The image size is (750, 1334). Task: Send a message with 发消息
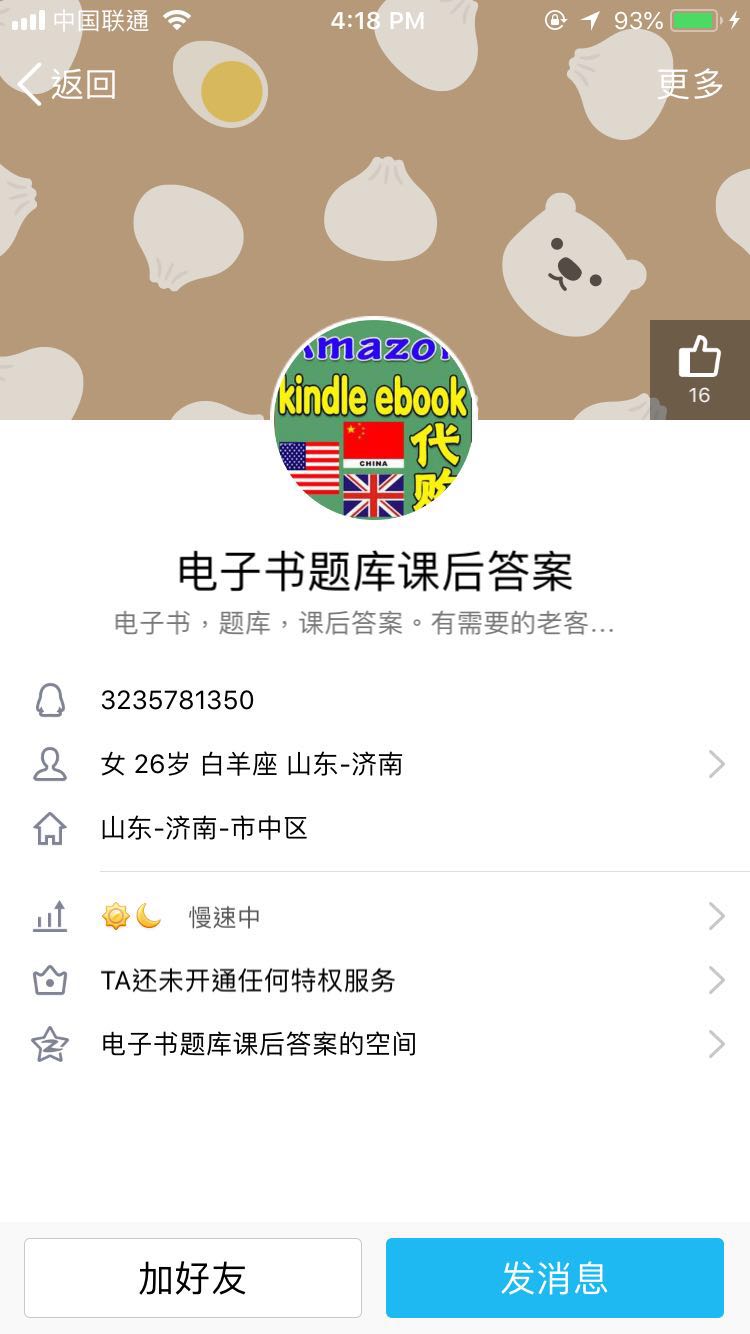pos(555,1278)
